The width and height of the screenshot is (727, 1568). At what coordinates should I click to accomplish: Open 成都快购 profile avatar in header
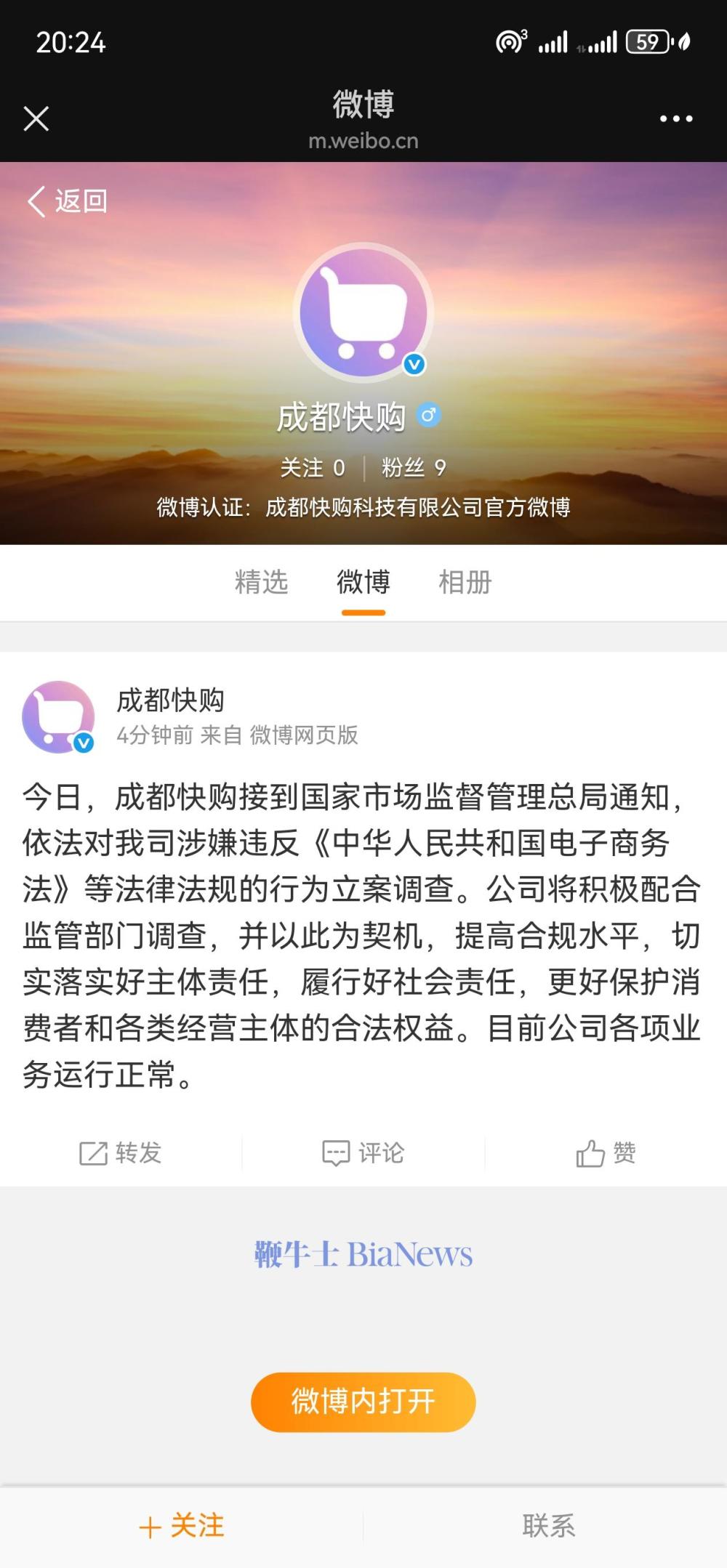(363, 313)
